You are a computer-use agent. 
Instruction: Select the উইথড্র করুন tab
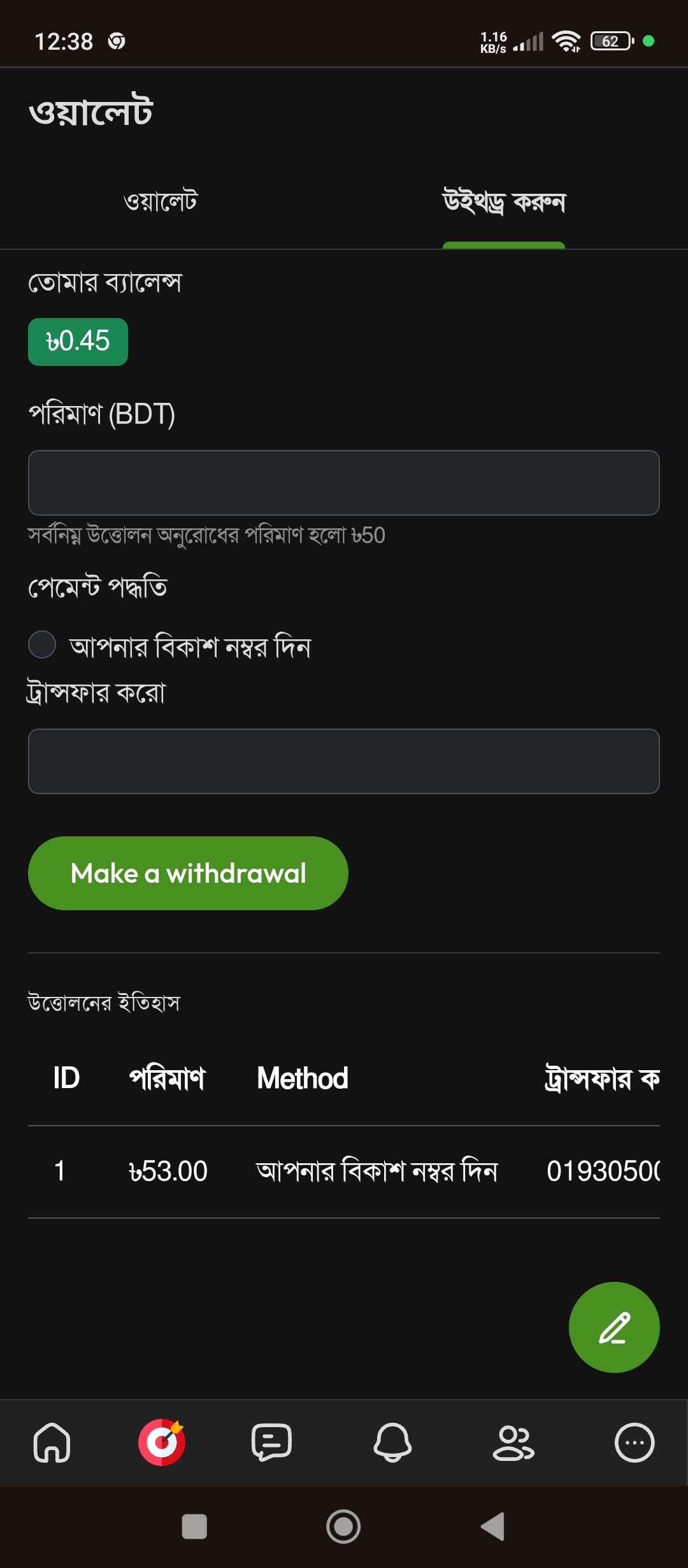coord(504,201)
